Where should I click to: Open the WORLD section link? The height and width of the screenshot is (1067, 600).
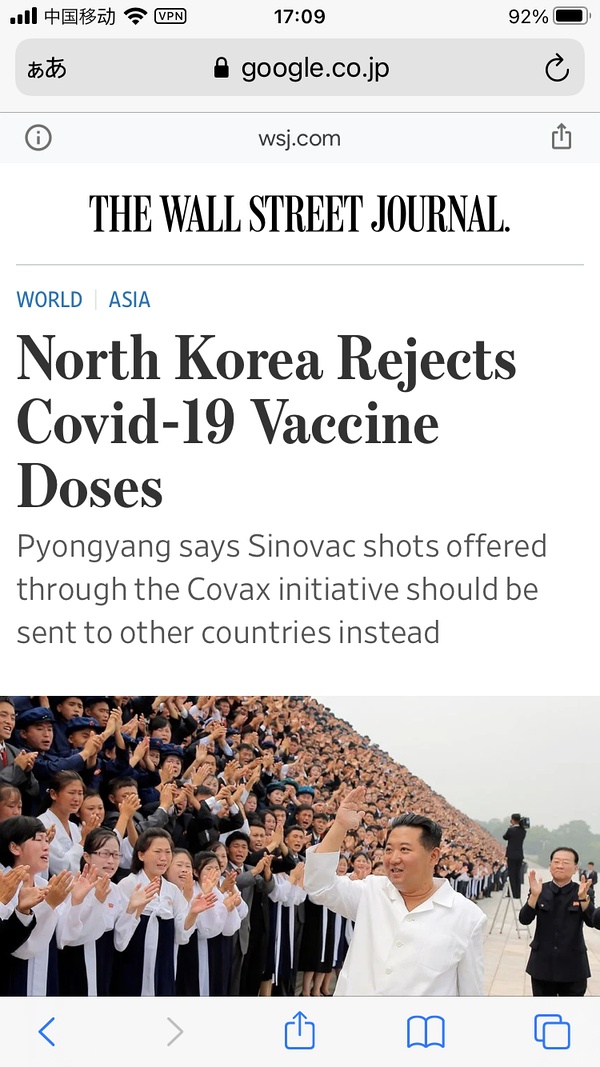[x=50, y=299]
